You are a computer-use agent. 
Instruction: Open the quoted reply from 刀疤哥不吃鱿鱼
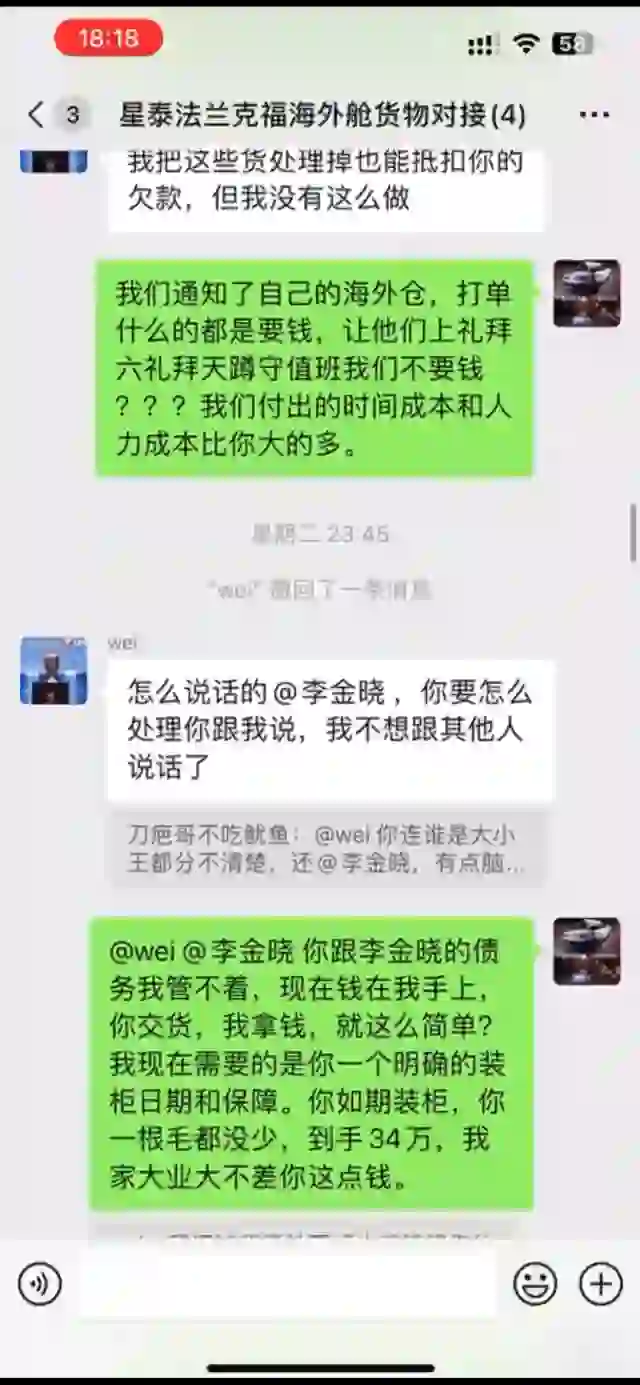tap(326, 849)
